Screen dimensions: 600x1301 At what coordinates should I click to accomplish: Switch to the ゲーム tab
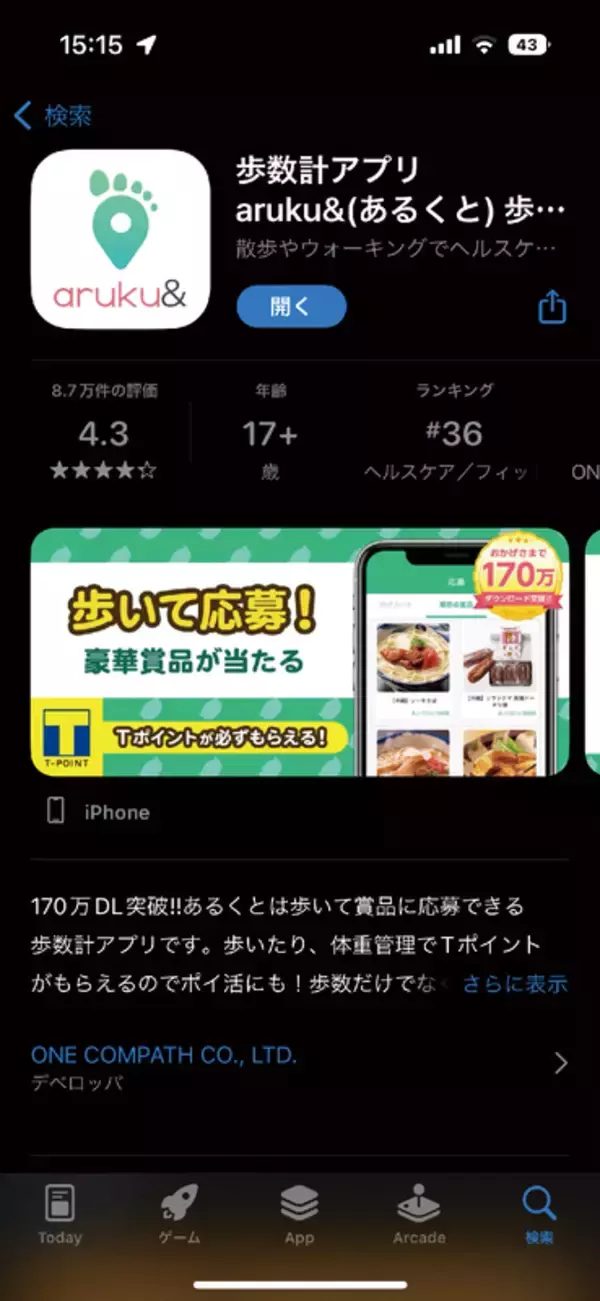click(180, 1214)
